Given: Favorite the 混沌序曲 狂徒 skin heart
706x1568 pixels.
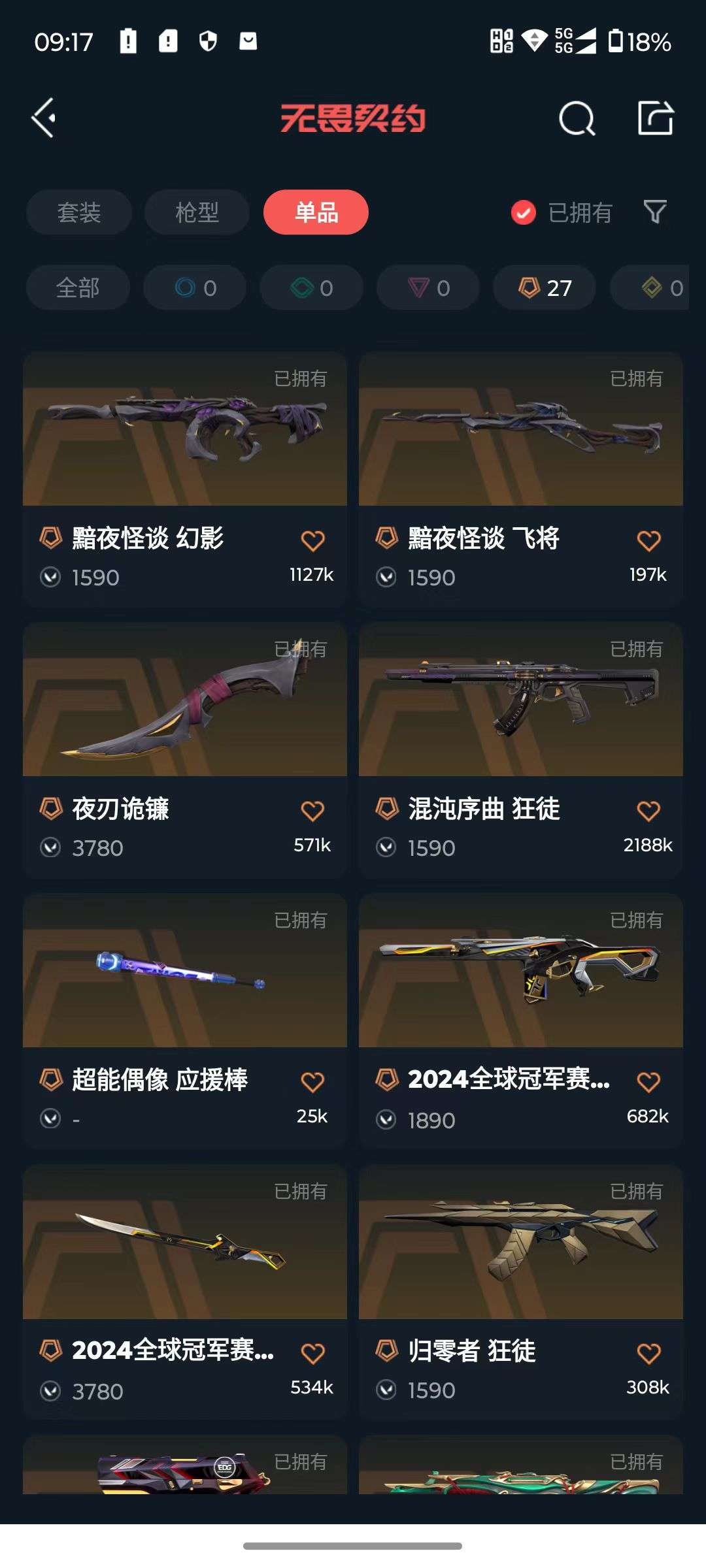Looking at the screenshot, I should pyautogui.click(x=649, y=809).
